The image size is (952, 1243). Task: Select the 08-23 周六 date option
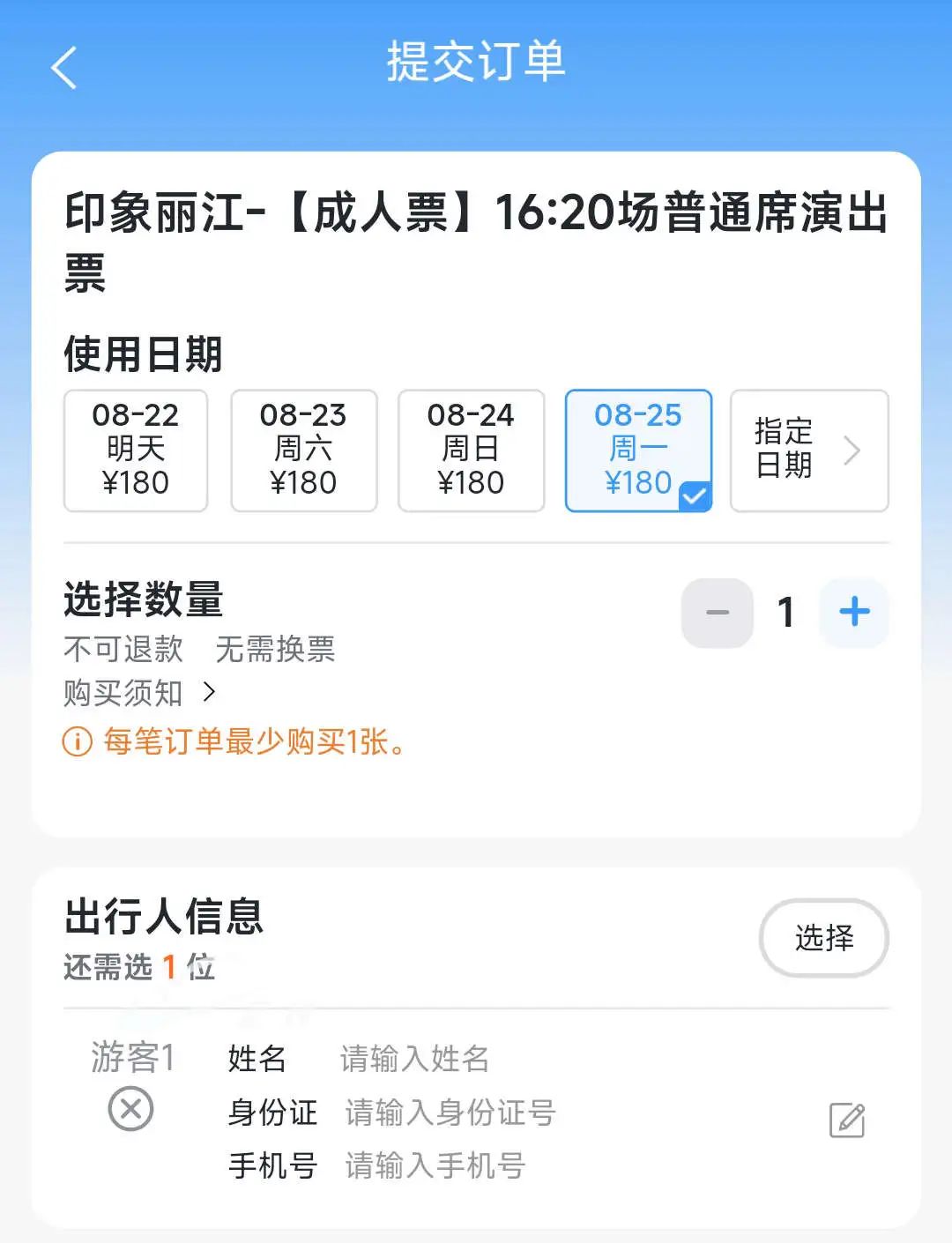point(302,450)
